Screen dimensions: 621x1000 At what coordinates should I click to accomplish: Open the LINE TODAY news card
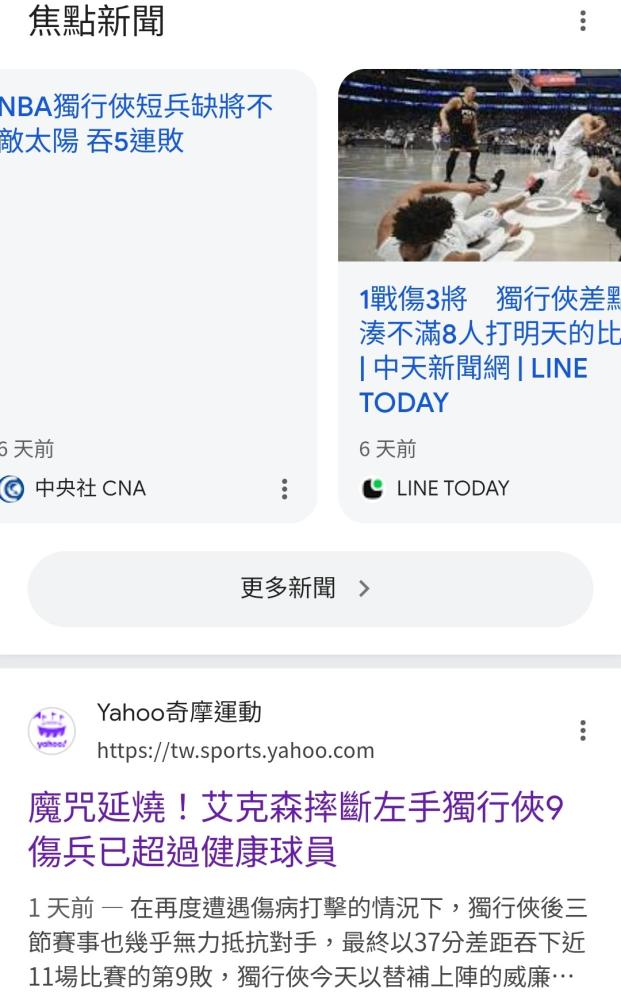479,296
